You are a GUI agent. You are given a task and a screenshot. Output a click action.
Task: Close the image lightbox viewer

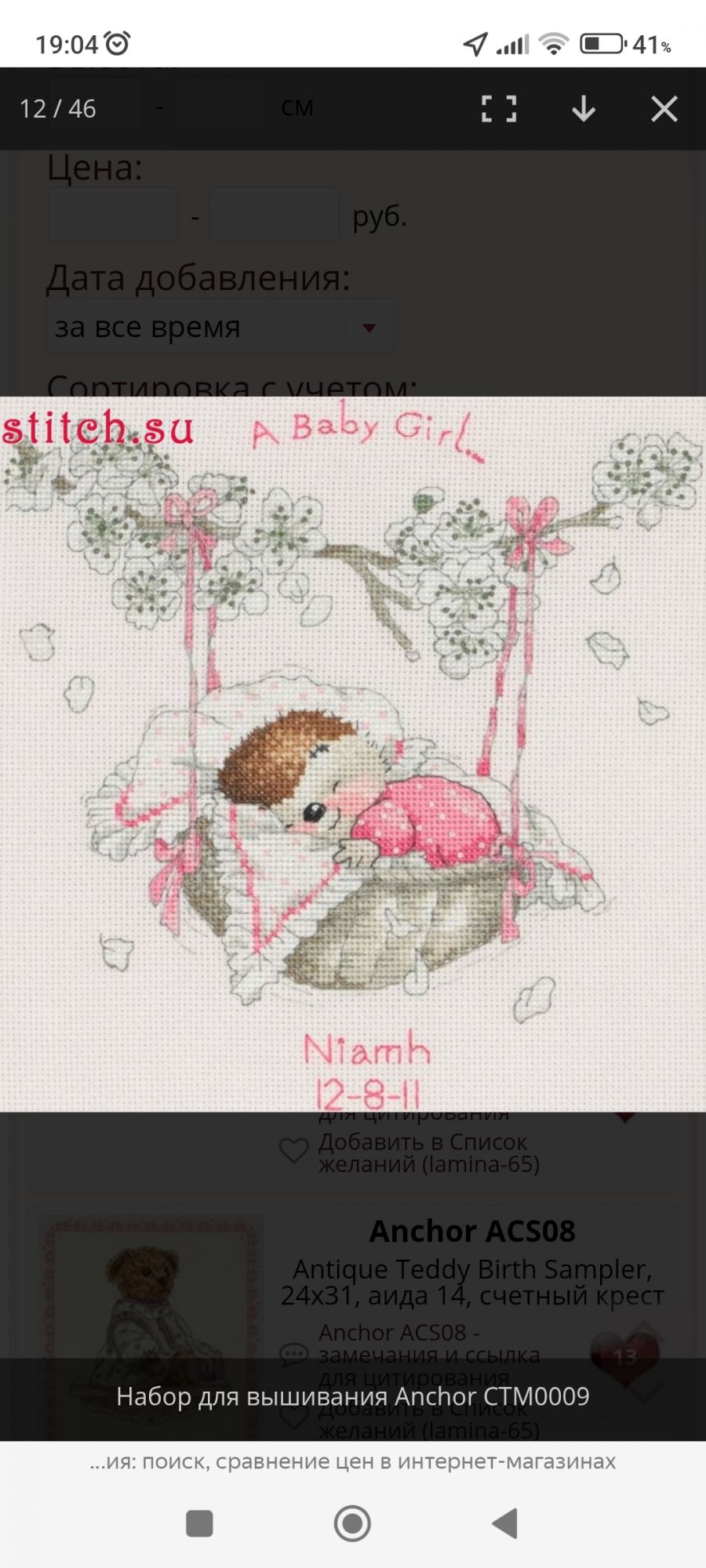pyautogui.click(x=664, y=109)
